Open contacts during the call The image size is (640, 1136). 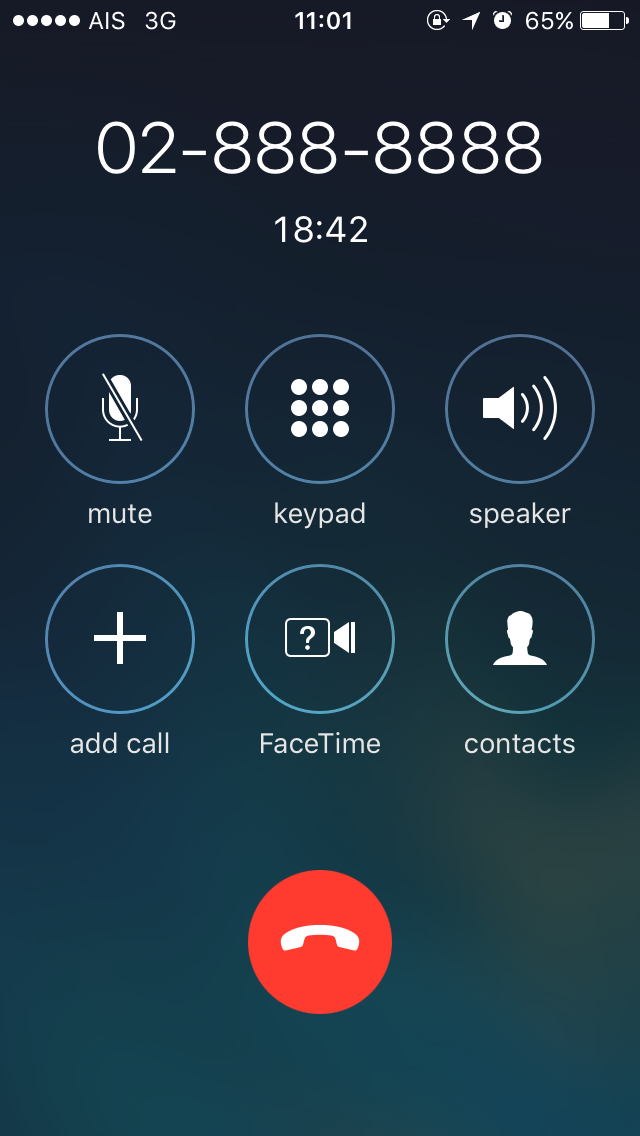[520, 638]
